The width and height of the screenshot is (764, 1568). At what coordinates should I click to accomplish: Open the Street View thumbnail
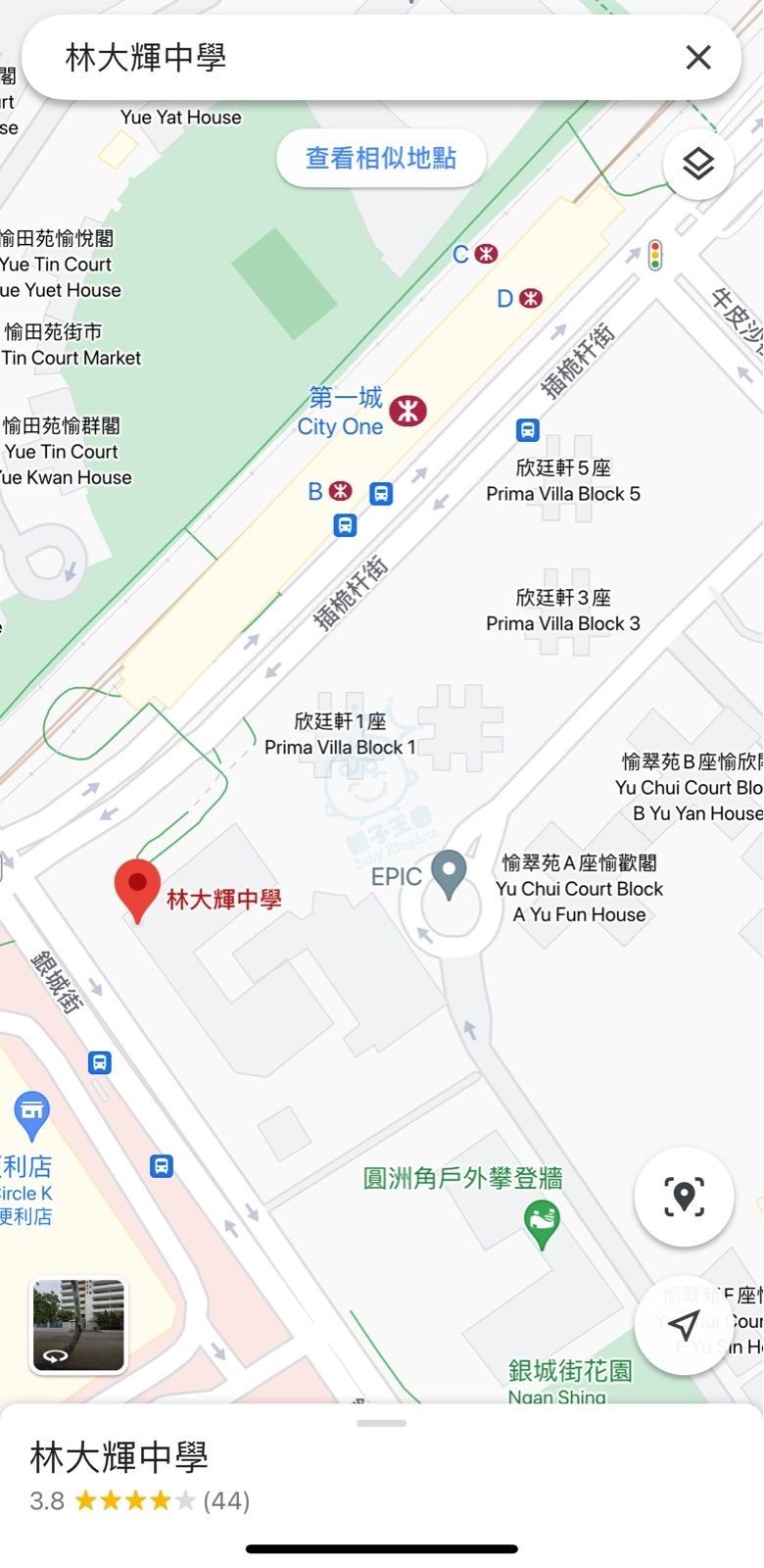point(78,1325)
